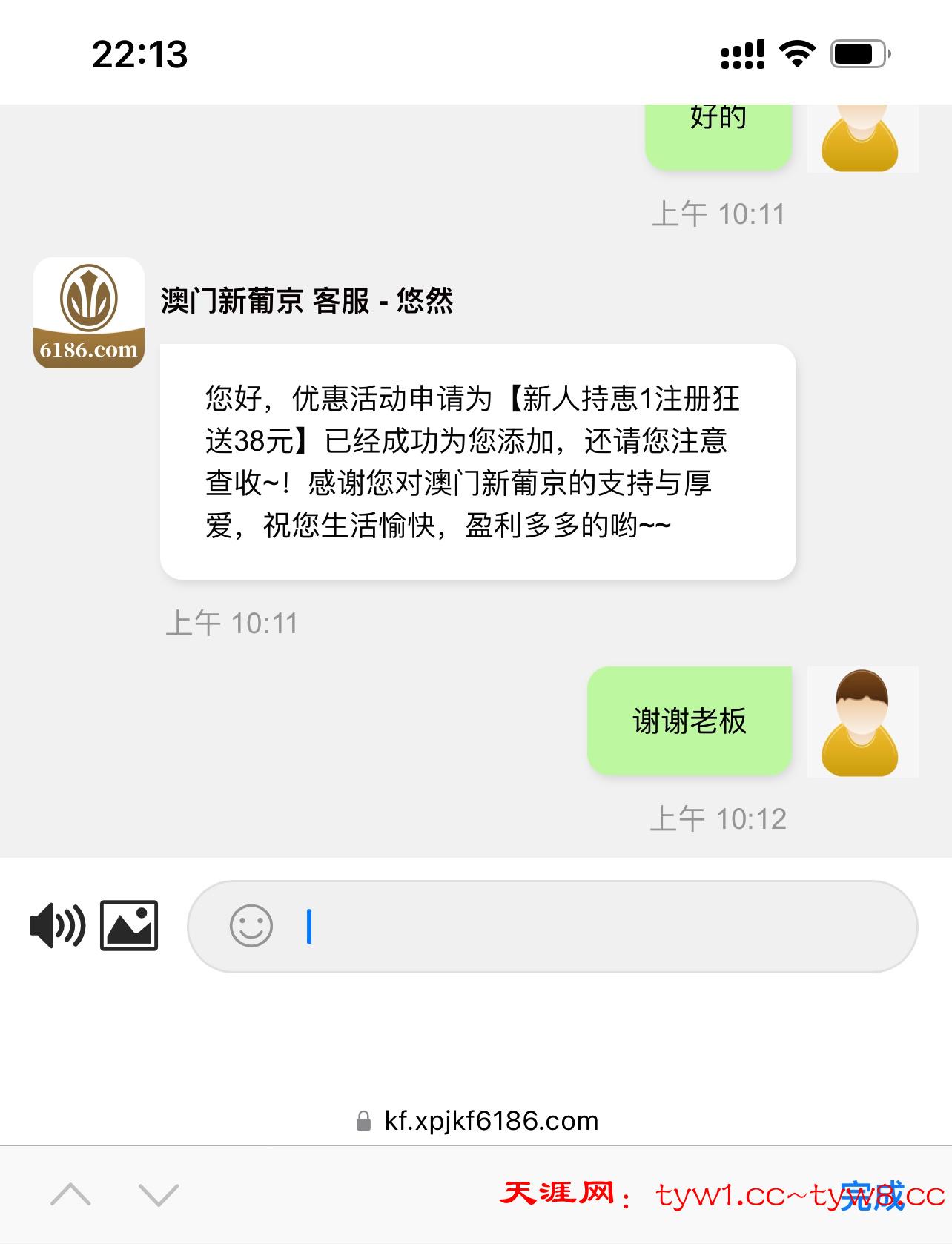Screen dimensions: 952x1244
Task: Attach an image with the picture icon
Action: click(x=129, y=925)
